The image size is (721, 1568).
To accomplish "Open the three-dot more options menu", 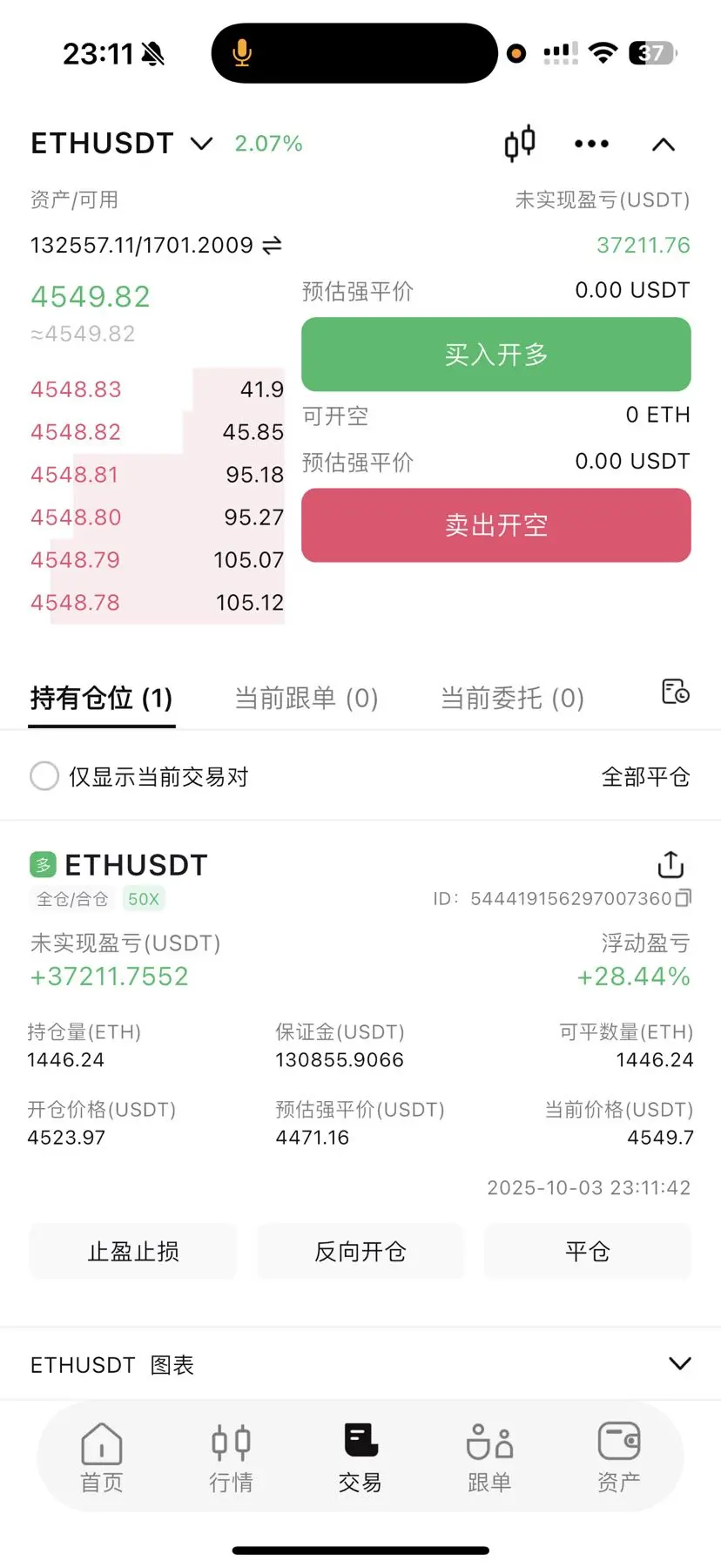I will [591, 144].
